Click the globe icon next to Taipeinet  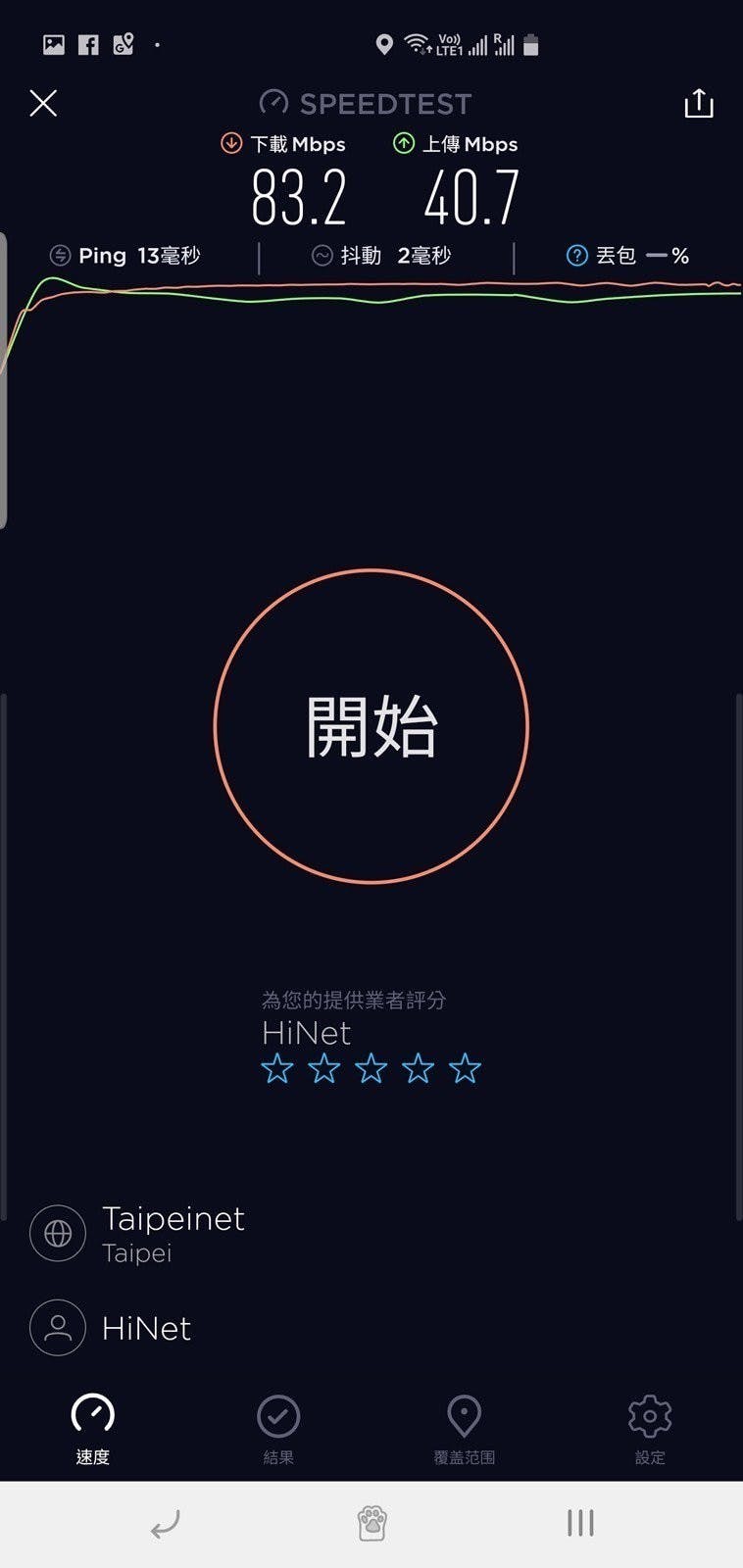click(x=57, y=1233)
